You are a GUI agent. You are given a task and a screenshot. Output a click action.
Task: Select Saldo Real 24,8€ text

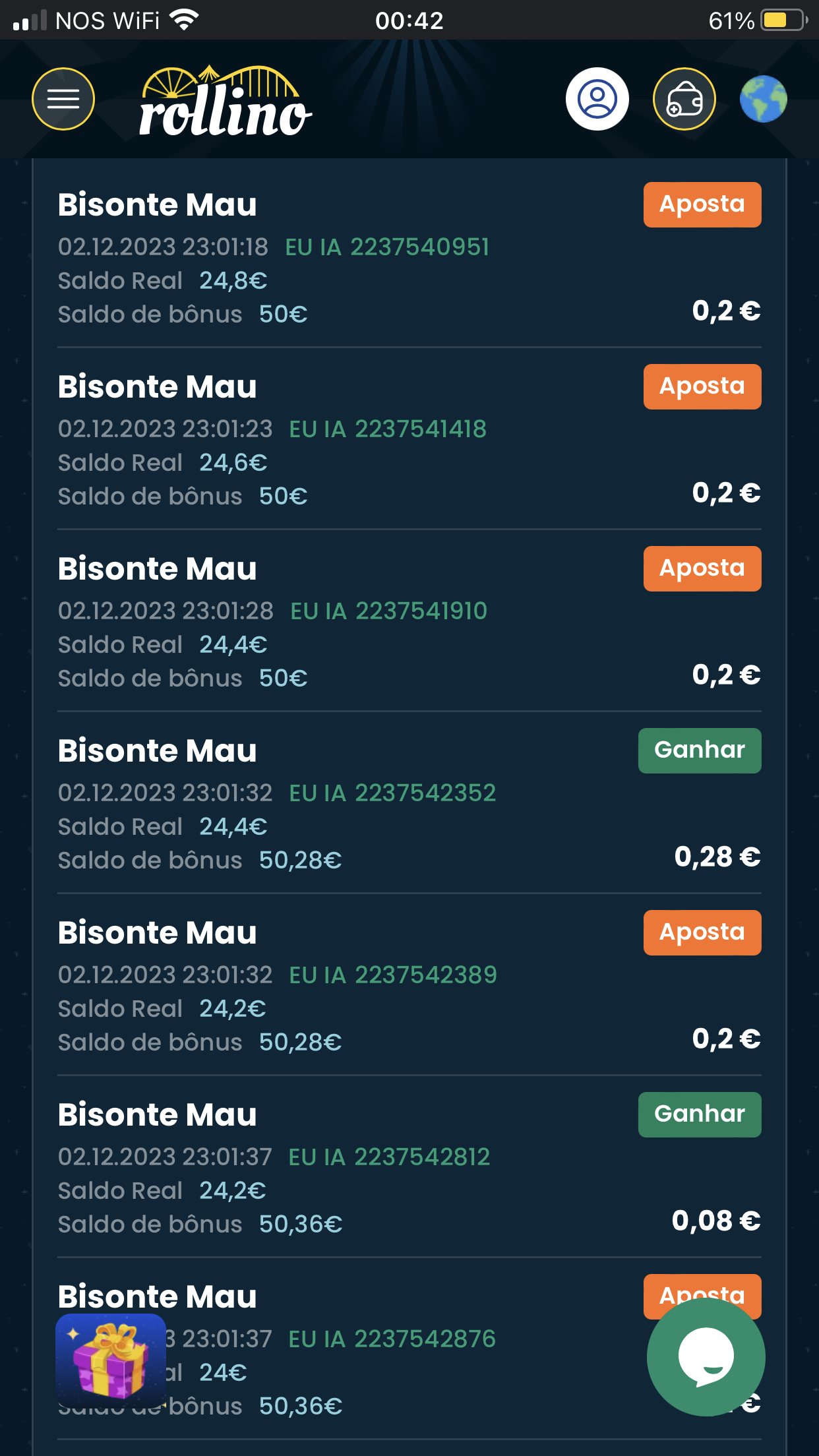click(x=162, y=280)
